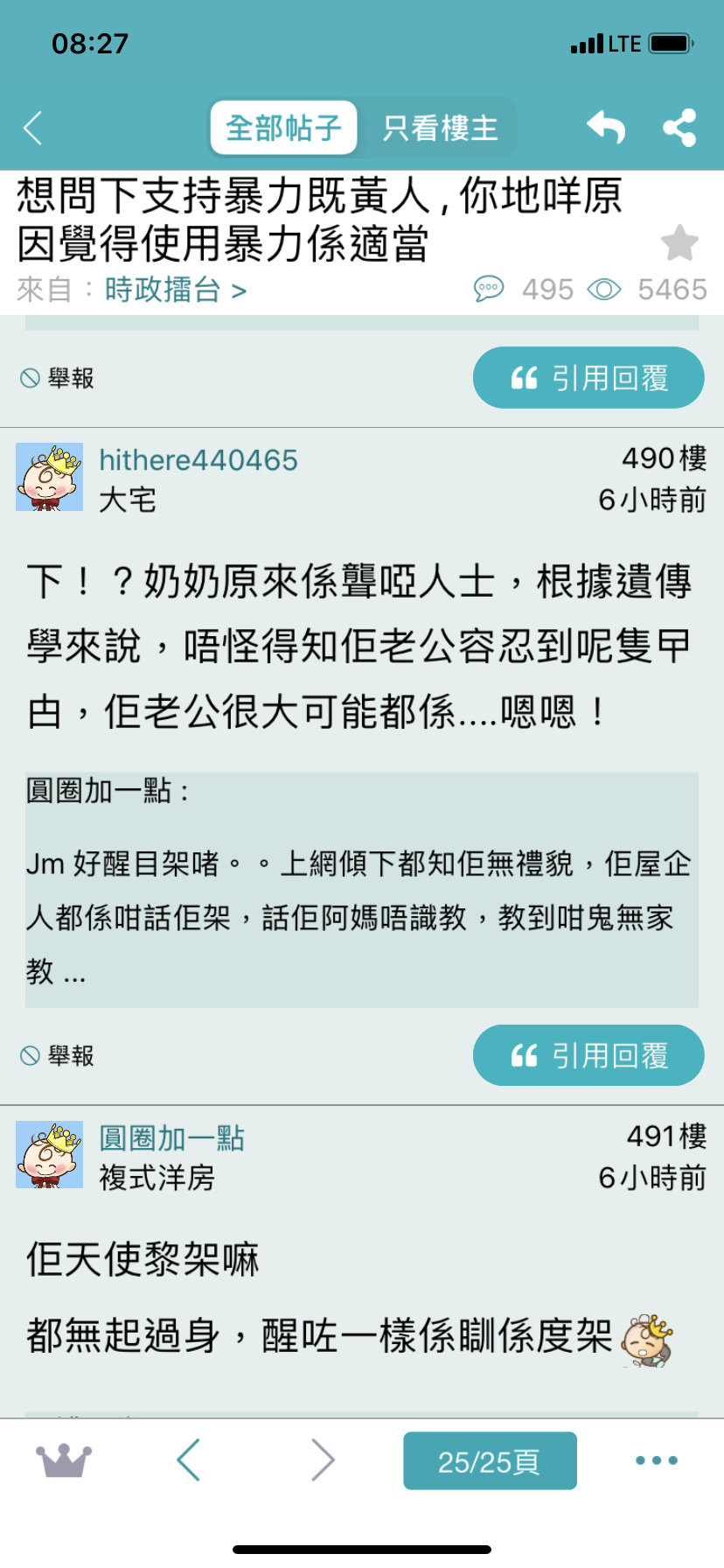The image size is (724, 1568).
Task: Switch to the 只看樓主 tab
Action: [440, 128]
